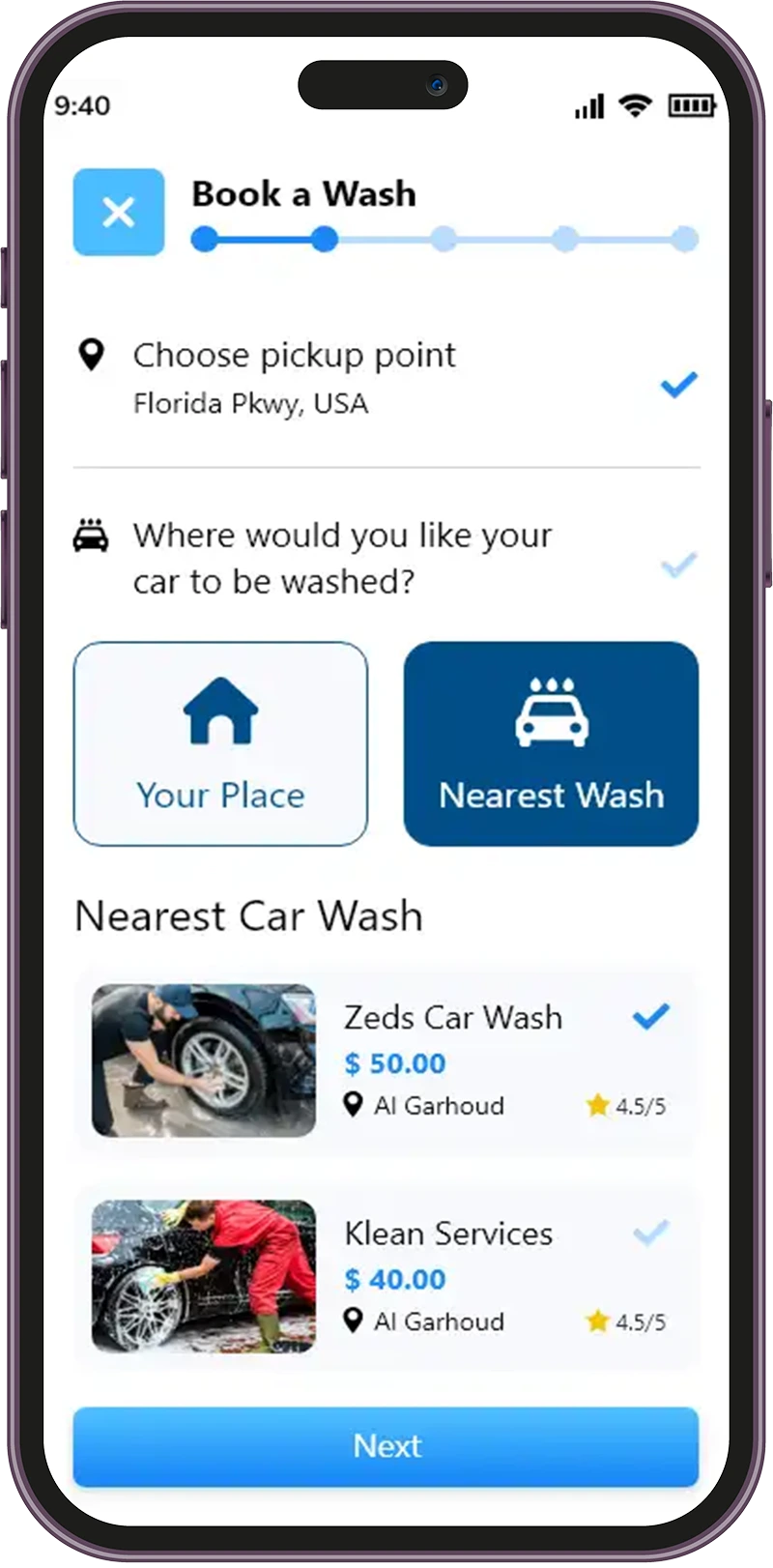Screen dimensions: 773x1568
Task: Choose the Klean Services card
Action: 386,1276
